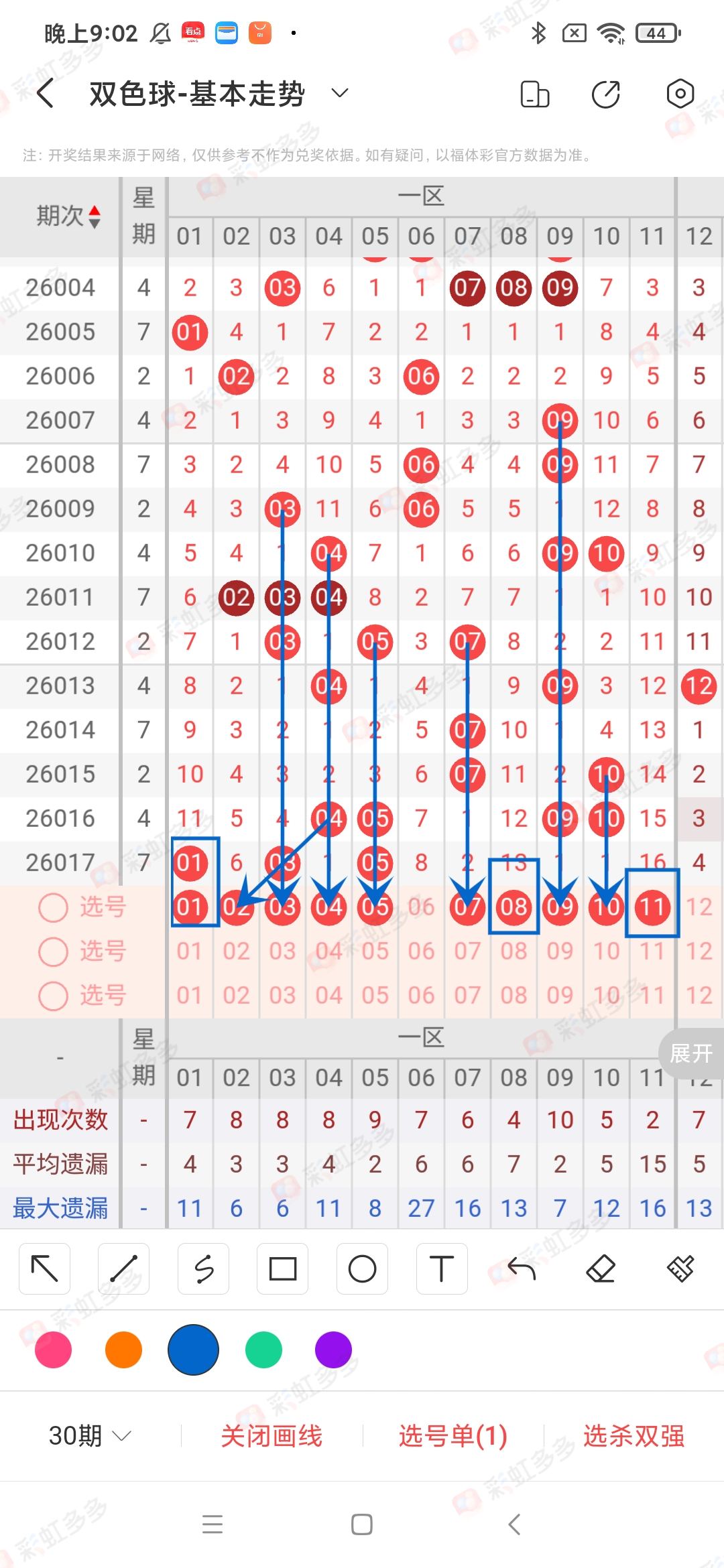Select the radio button on the first 选号 row

(53, 907)
